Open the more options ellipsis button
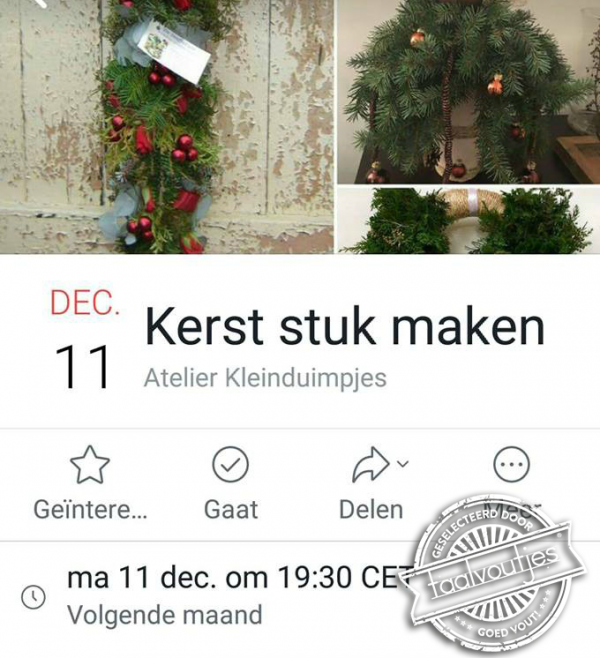Screen dimensions: 600x658 pos(513,466)
